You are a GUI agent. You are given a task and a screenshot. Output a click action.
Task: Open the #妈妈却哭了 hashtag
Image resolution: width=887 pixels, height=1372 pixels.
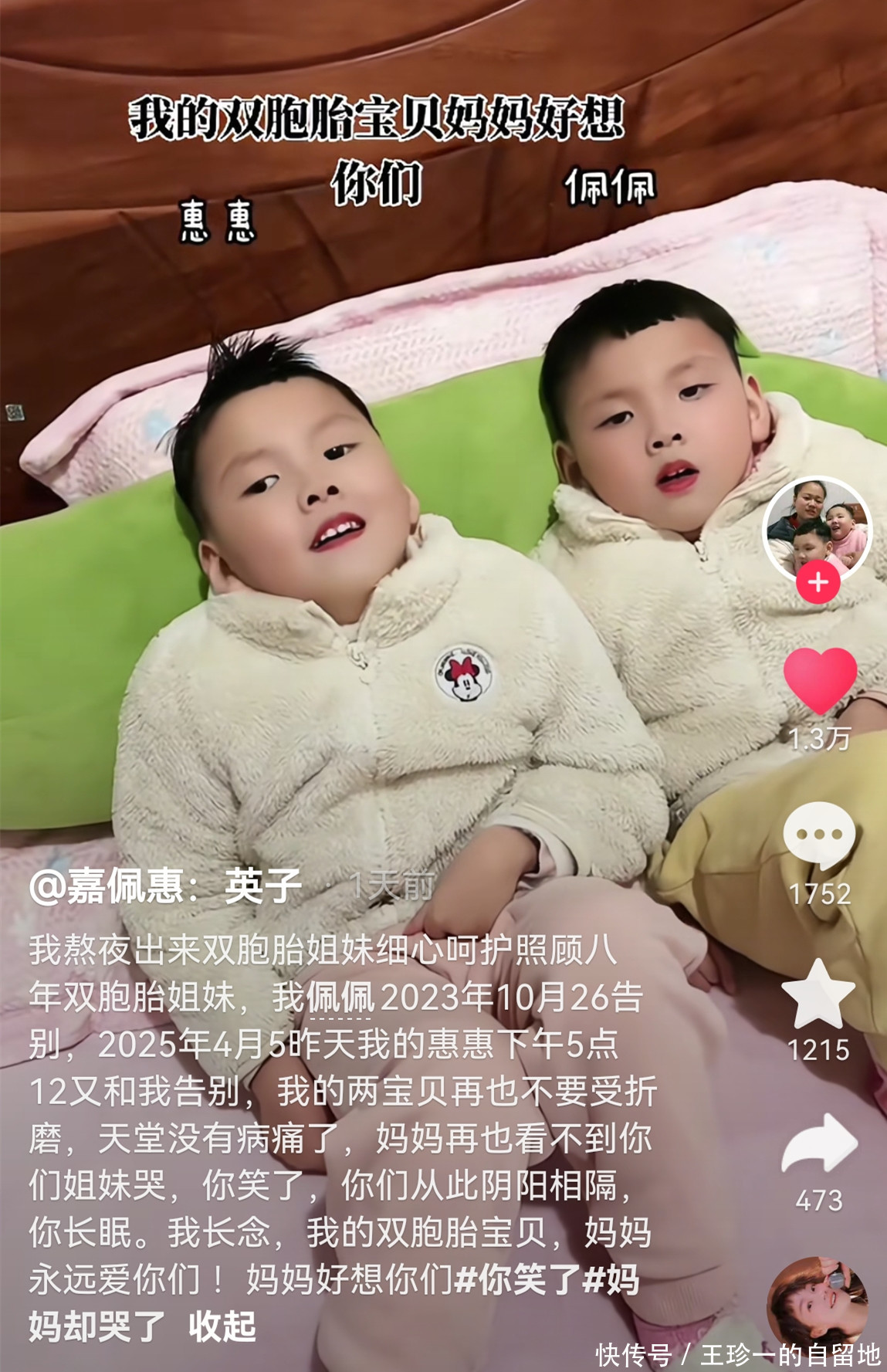tap(100, 1326)
